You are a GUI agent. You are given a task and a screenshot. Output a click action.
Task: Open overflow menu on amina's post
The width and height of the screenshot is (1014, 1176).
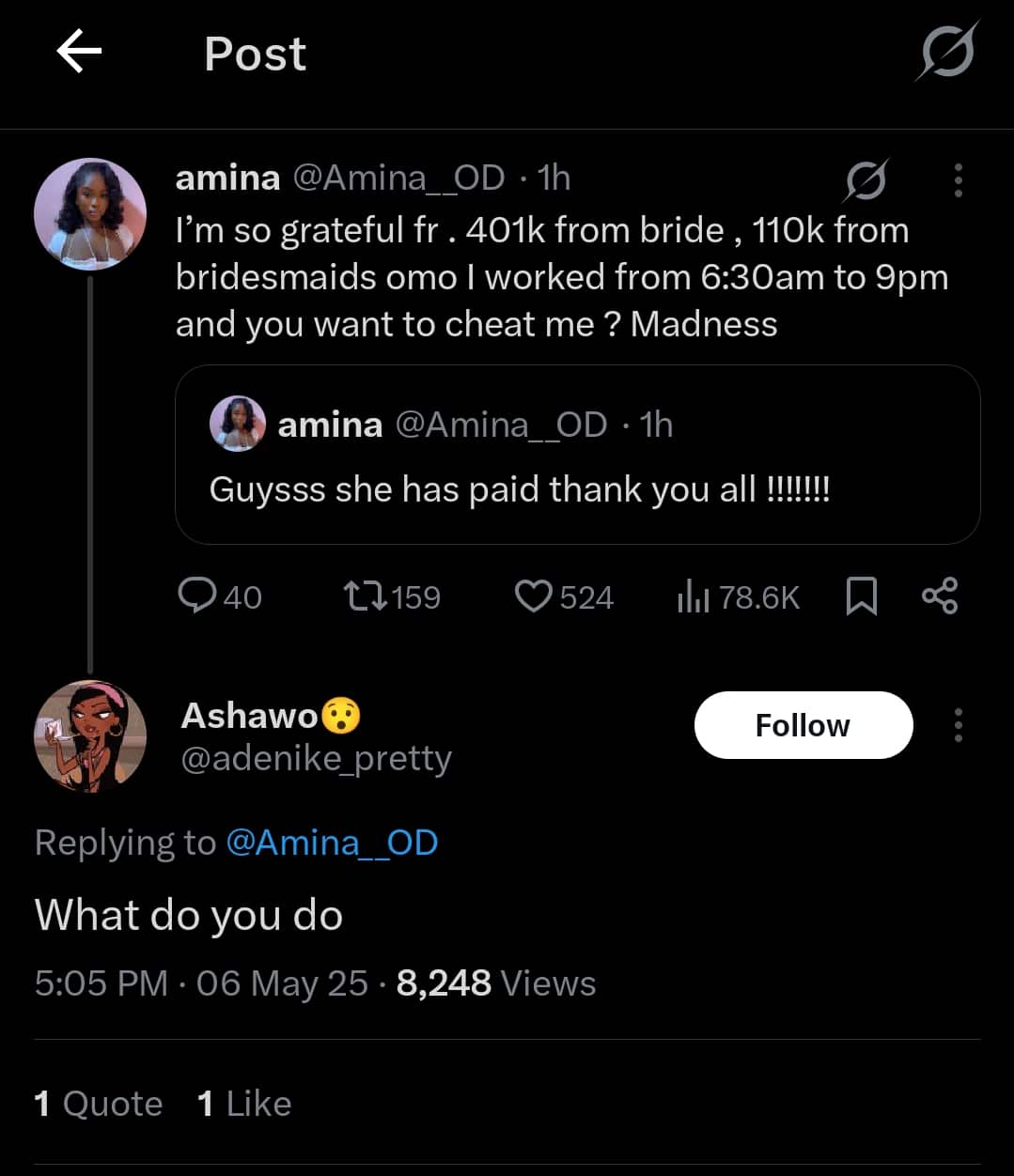tap(958, 180)
